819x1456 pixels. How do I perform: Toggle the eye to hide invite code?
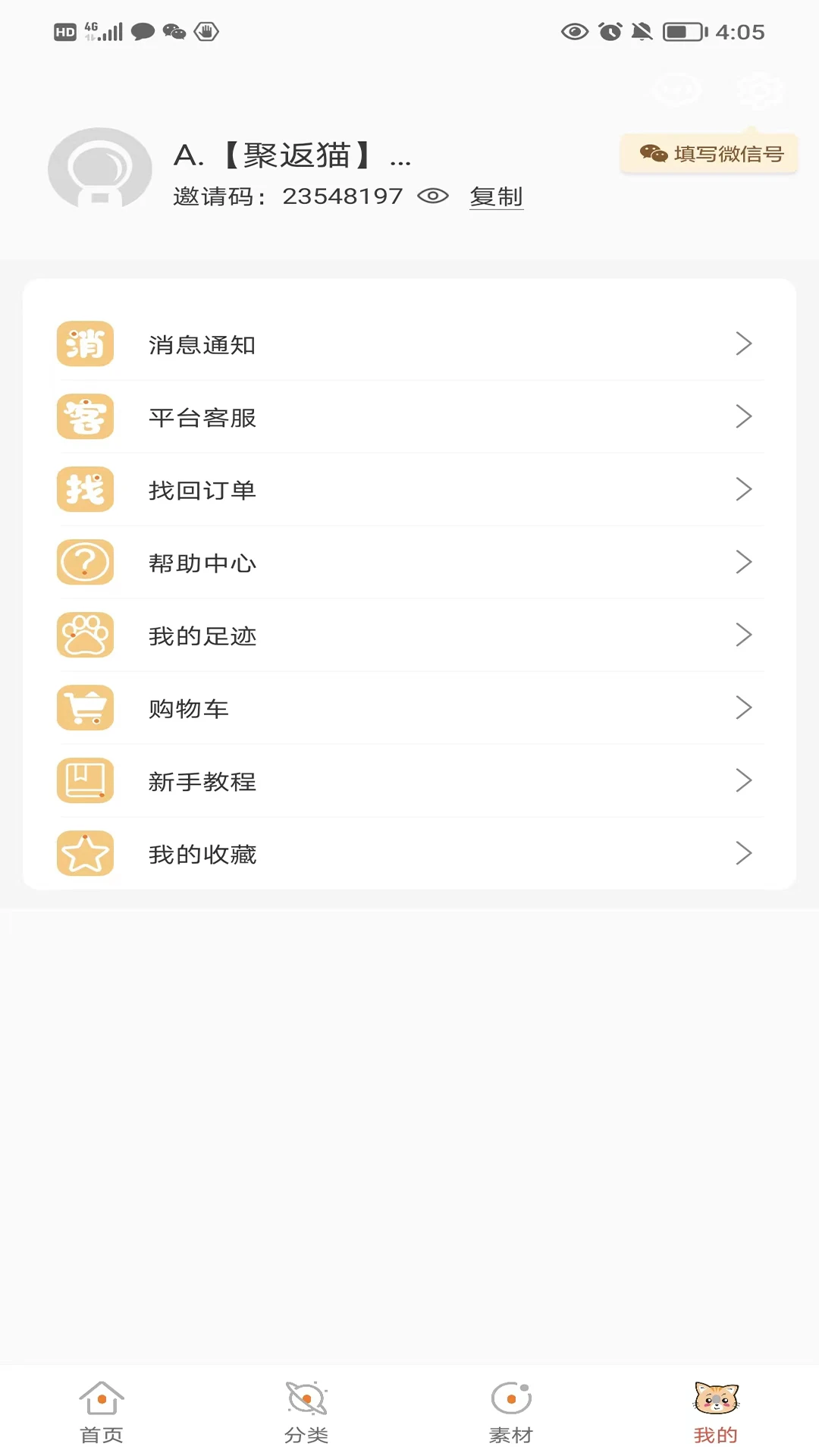432,196
